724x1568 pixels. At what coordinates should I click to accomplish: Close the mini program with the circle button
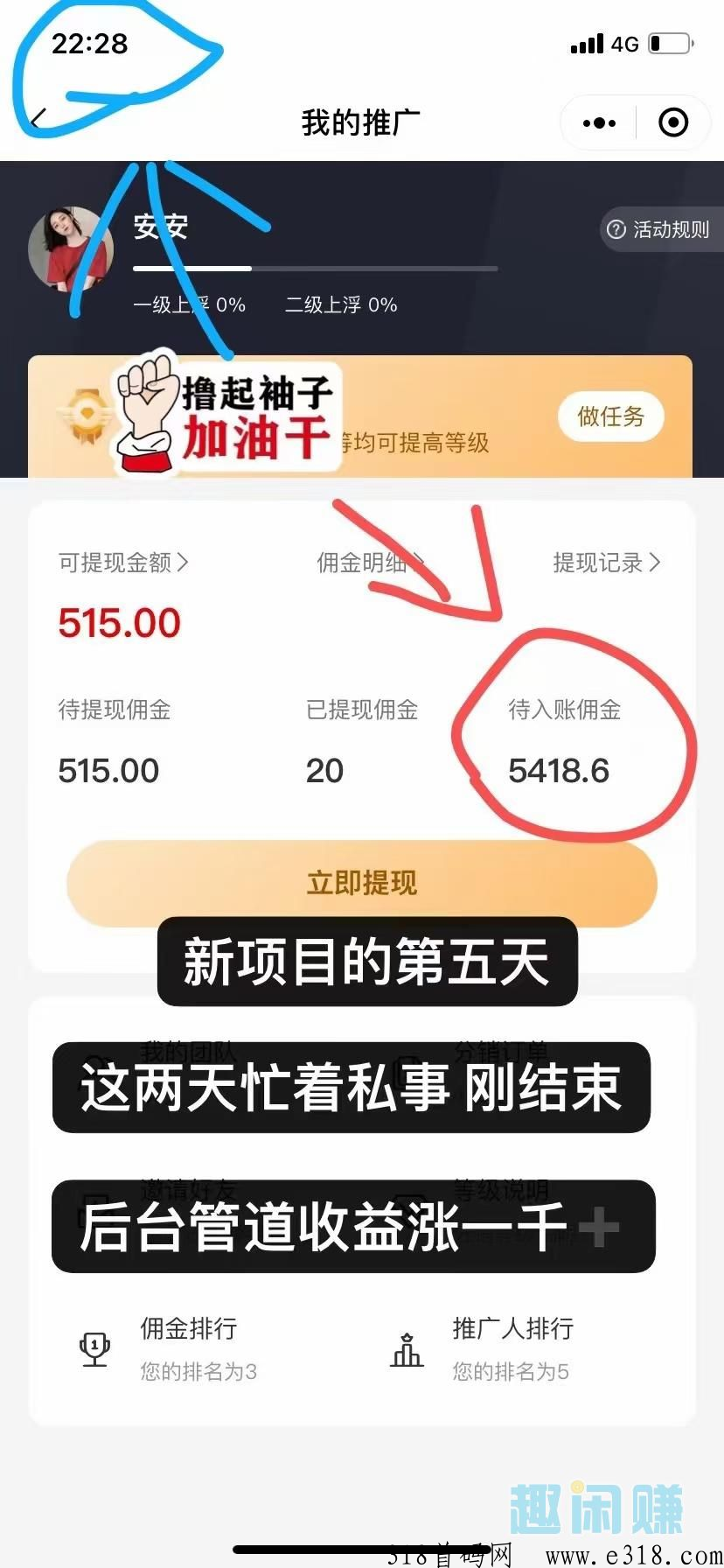click(x=673, y=122)
